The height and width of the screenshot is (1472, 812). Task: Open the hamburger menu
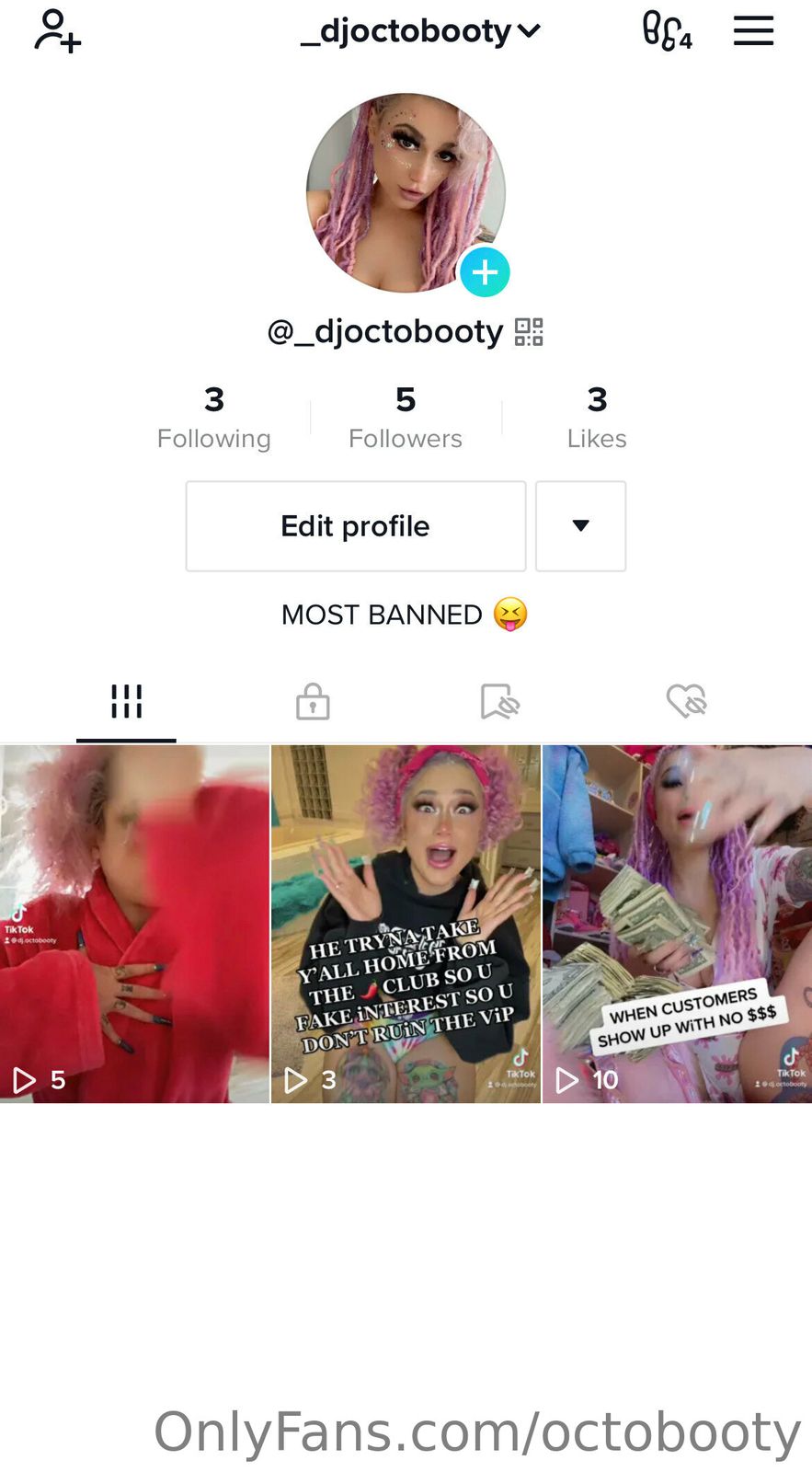tap(753, 31)
